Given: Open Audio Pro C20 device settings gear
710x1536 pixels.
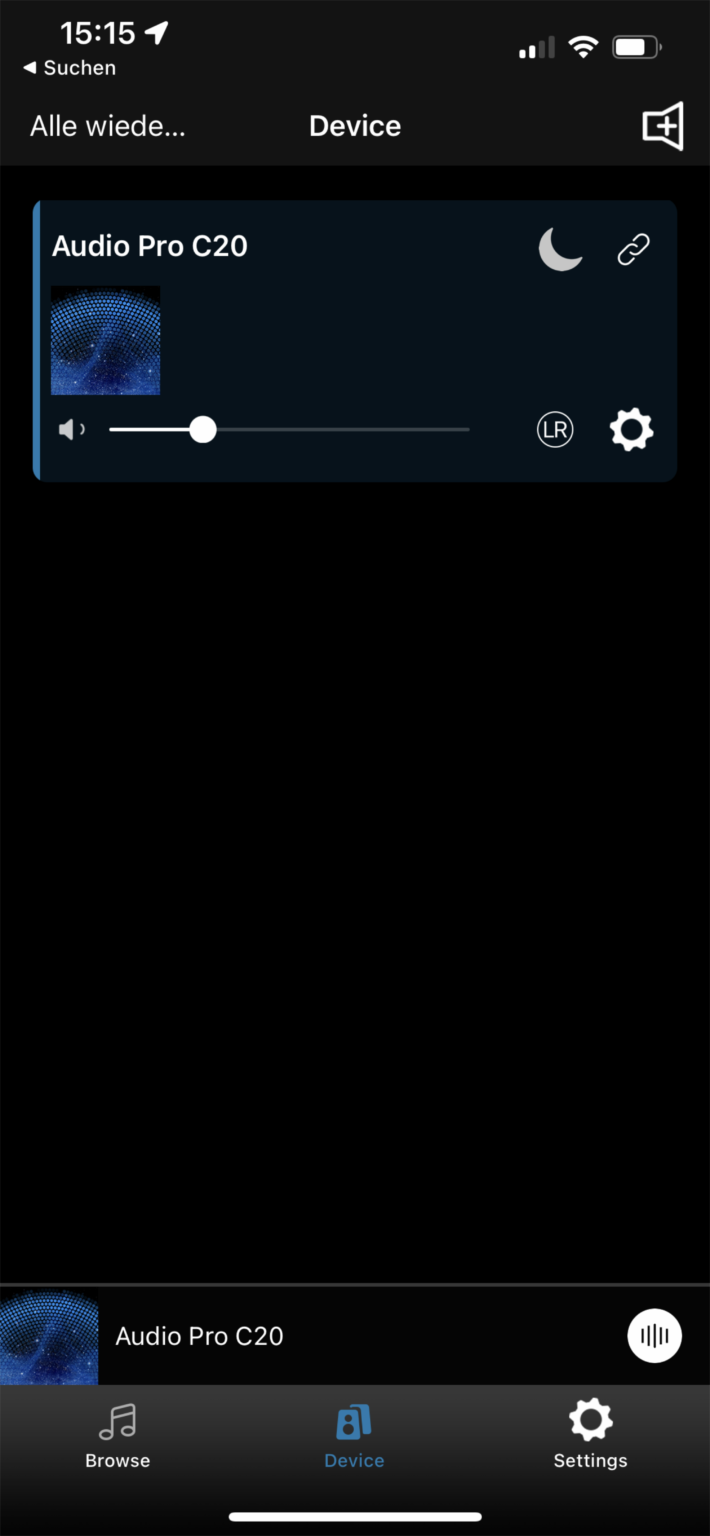Looking at the screenshot, I should (x=631, y=430).
